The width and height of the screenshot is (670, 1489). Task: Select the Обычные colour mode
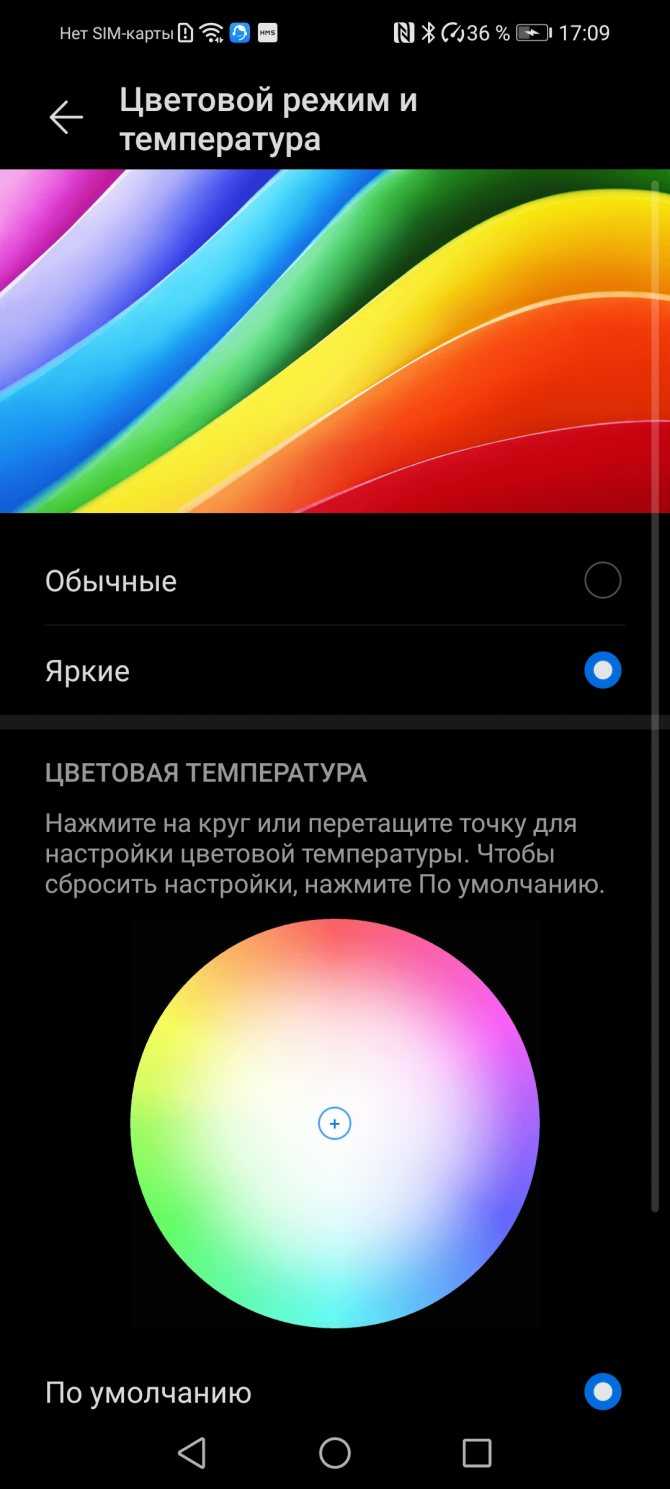coord(602,580)
